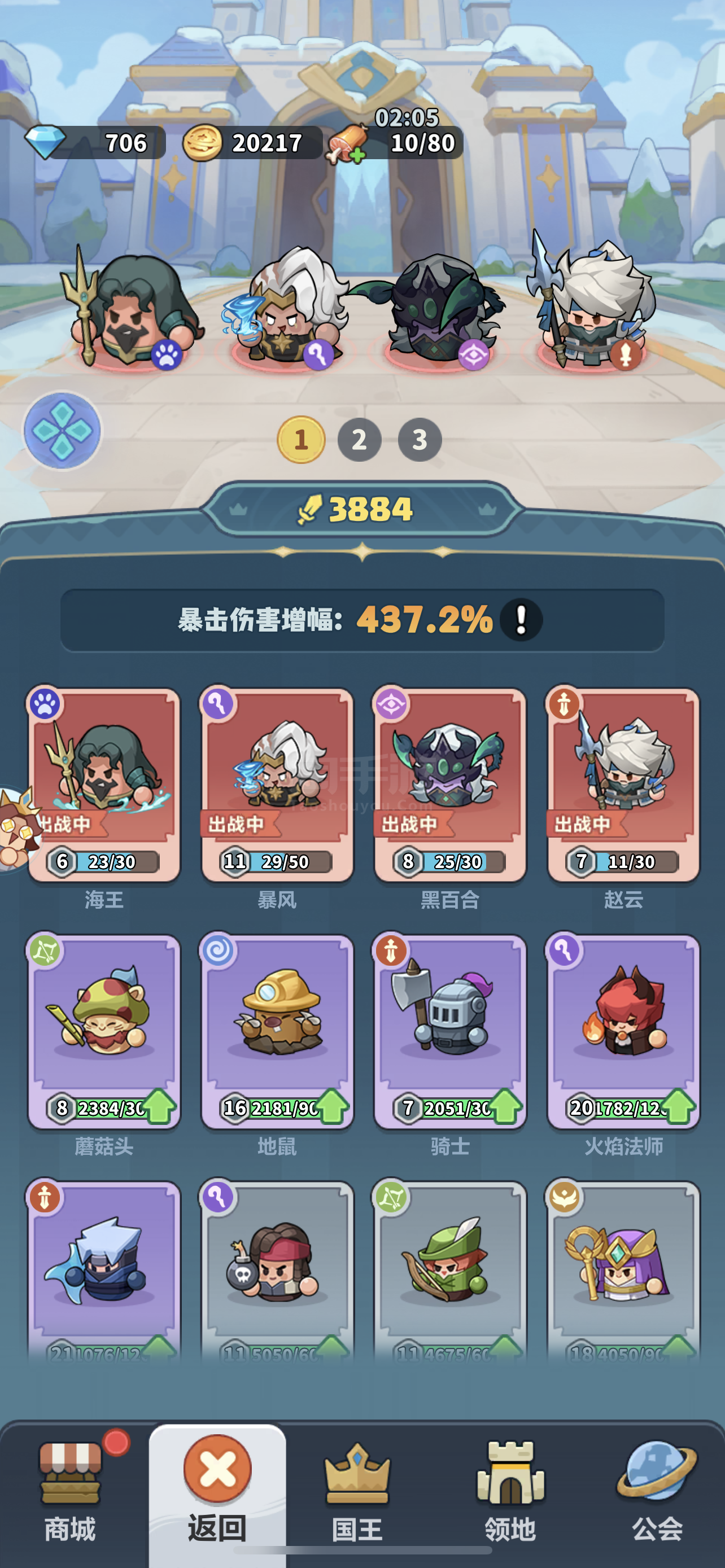Image resolution: width=725 pixels, height=1568 pixels.
Task: Select the 黑百合 hero card
Action: click(450, 785)
